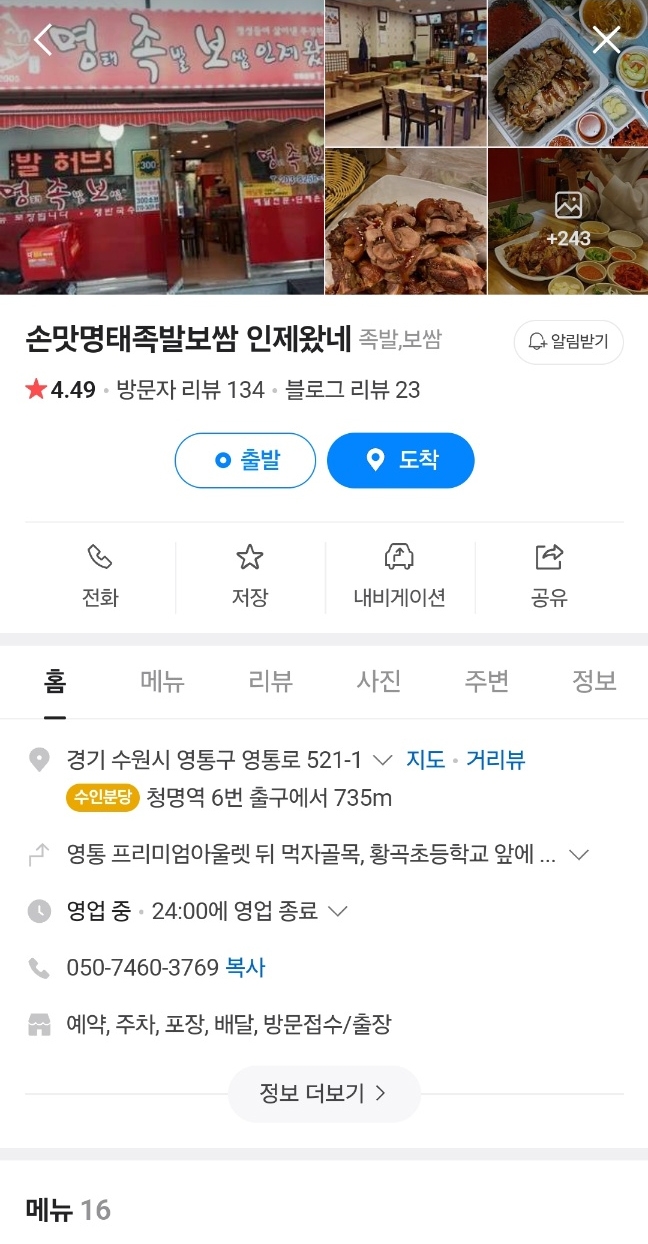Open the +243 photos gallery tile

coord(568,221)
